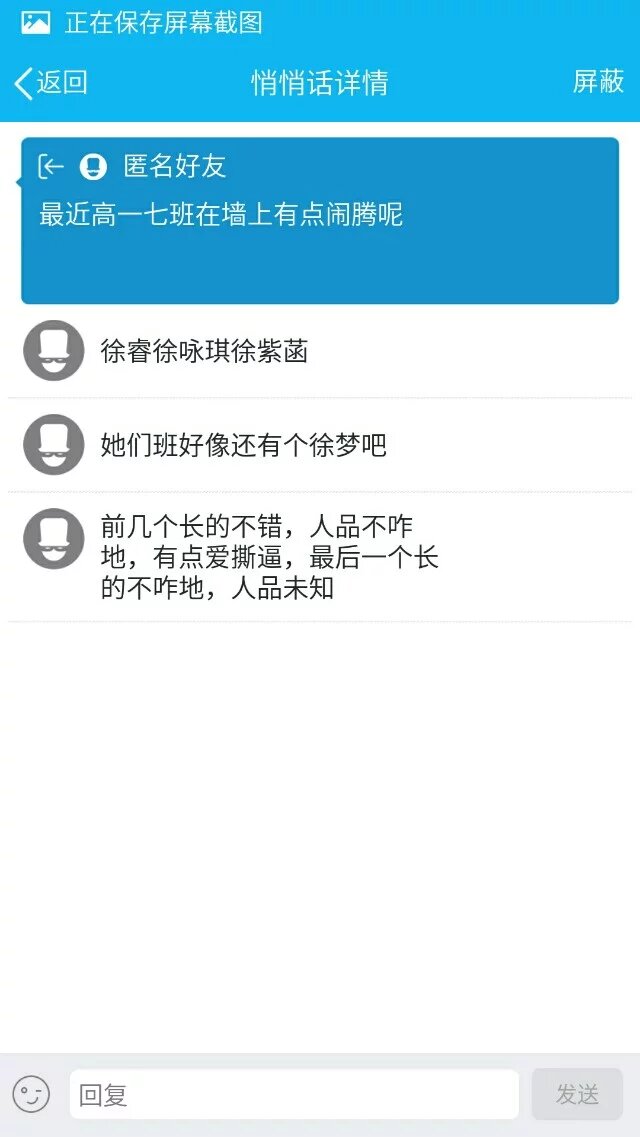Tap 屏蔽 to block this whisper
Image resolution: width=640 pixels, height=1137 pixels.
point(598,82)
